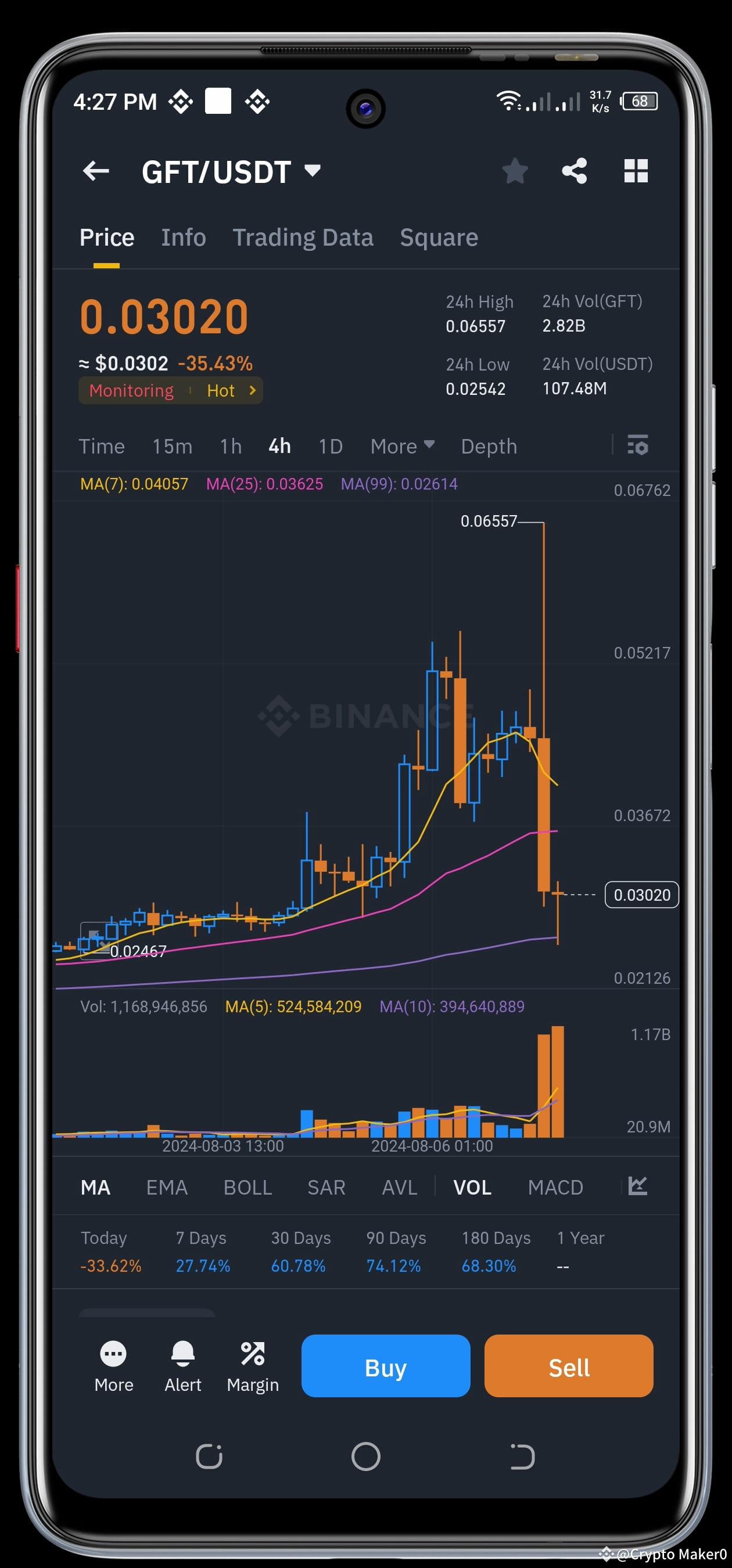This screenshot has height=1568, width=732.
Task: Tap the back arrow
Action: 95,171
